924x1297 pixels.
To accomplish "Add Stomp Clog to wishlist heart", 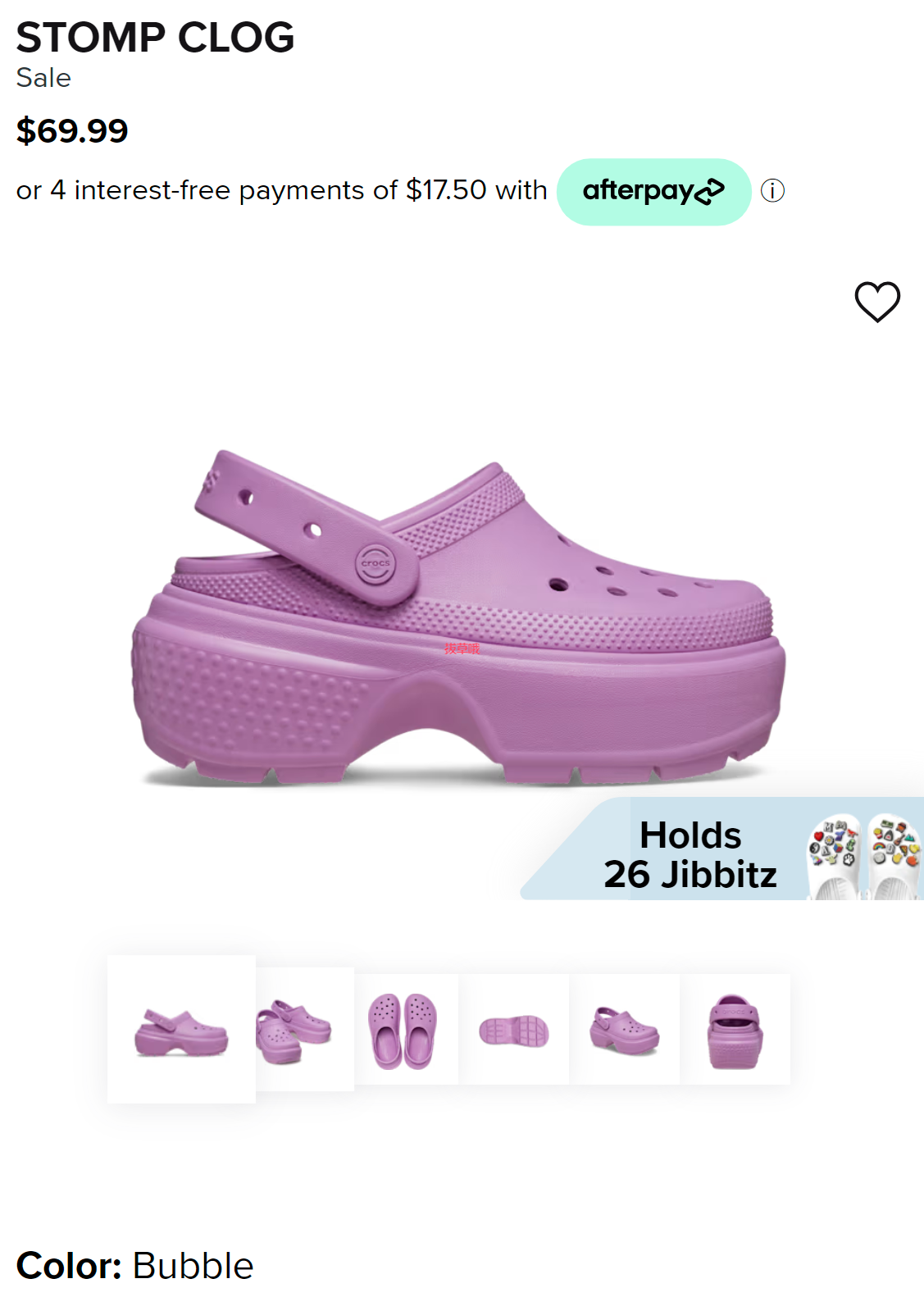I will pos(877,302).
